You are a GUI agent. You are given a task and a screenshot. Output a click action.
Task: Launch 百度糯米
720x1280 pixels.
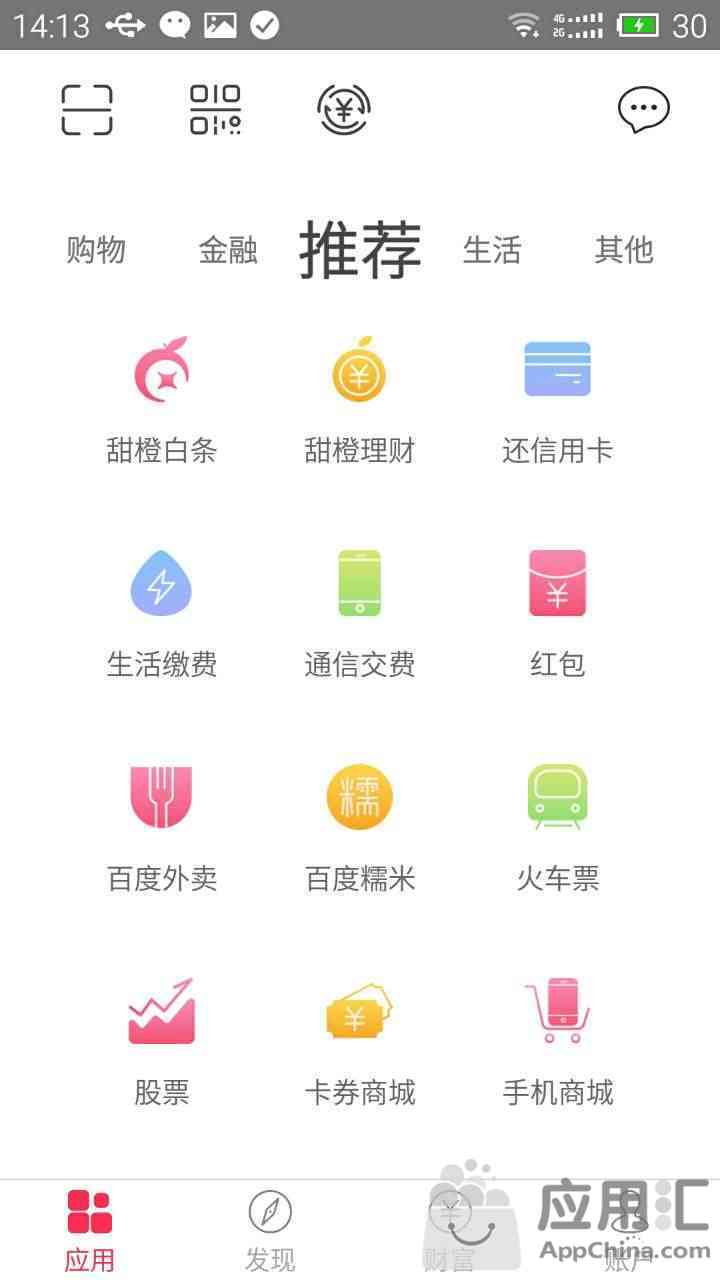pyautogui.click(x=360, y=828)
